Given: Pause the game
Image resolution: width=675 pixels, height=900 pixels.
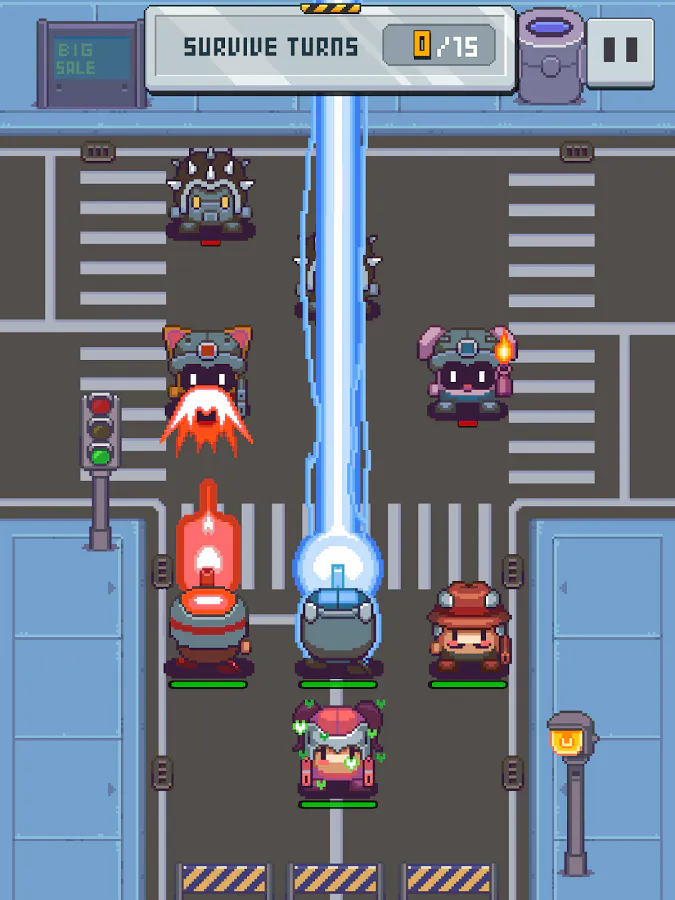Looking at the screenshot, I should [x=620, y=52].
